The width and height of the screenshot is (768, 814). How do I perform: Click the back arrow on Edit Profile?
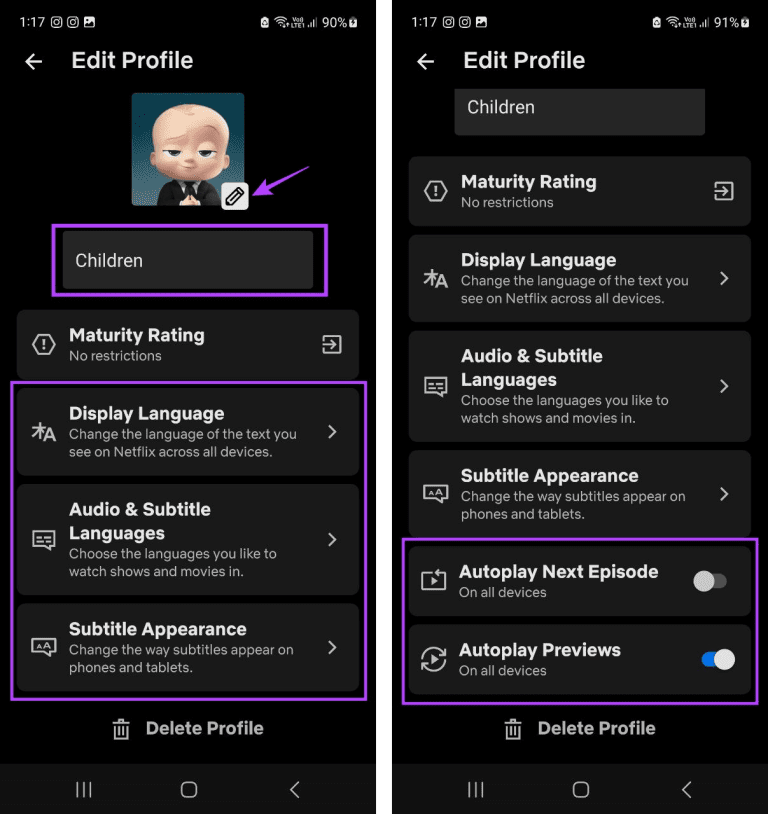33,61
